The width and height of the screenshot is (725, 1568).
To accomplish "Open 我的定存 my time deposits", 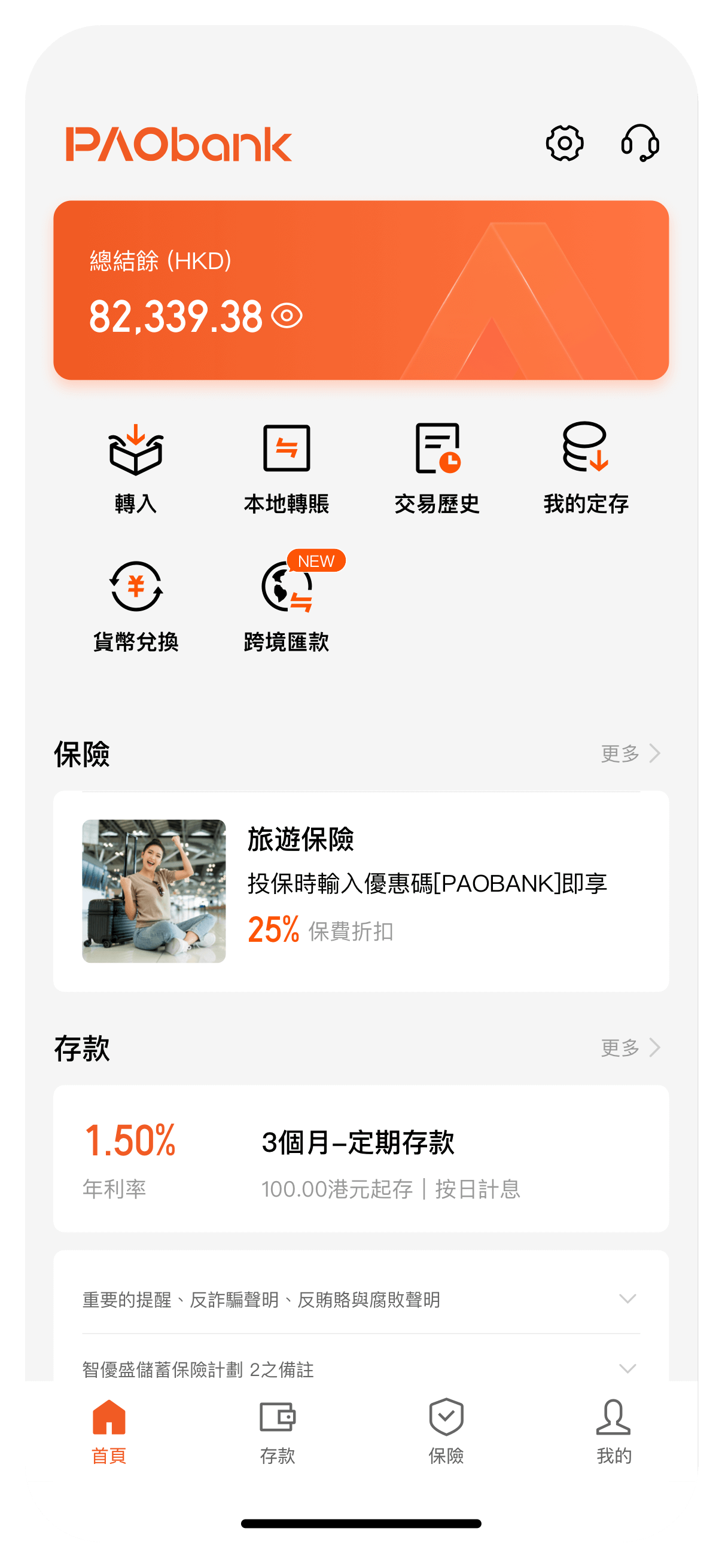I will 586,469.
